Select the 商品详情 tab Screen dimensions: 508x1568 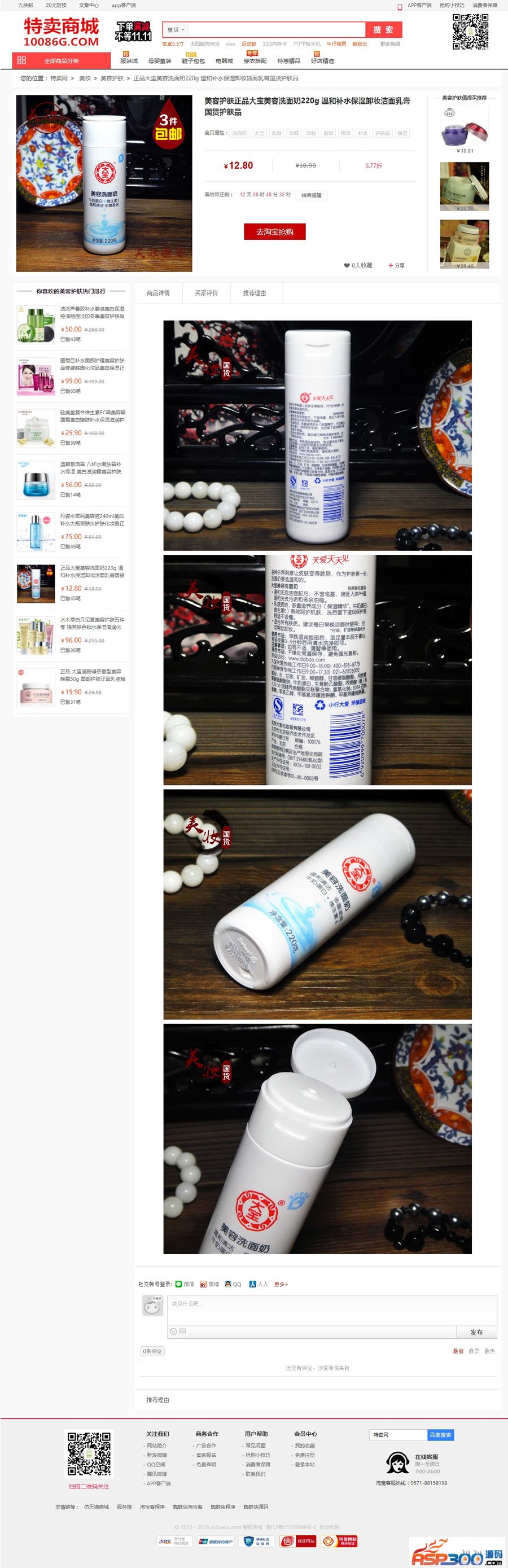coord(158,294)
